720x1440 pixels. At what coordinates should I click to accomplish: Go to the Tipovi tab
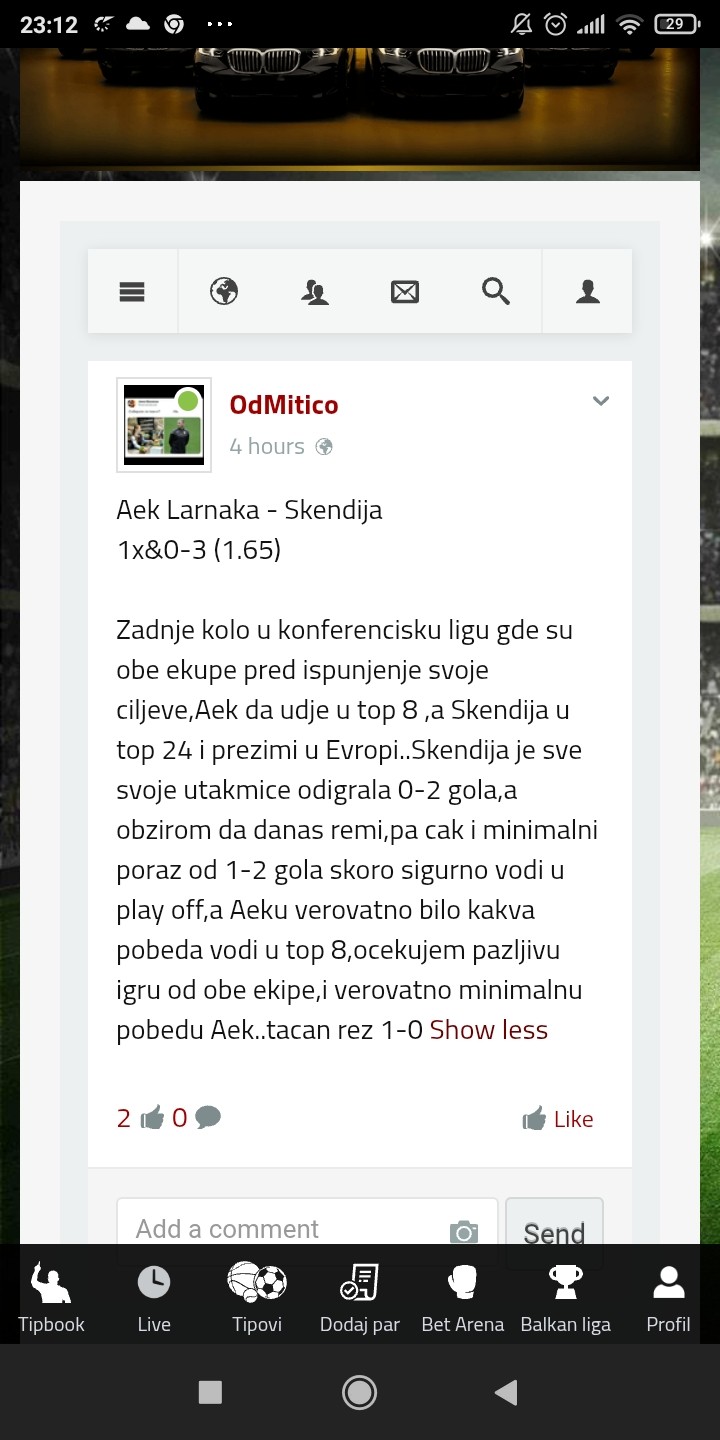[x=257, y=1298]
